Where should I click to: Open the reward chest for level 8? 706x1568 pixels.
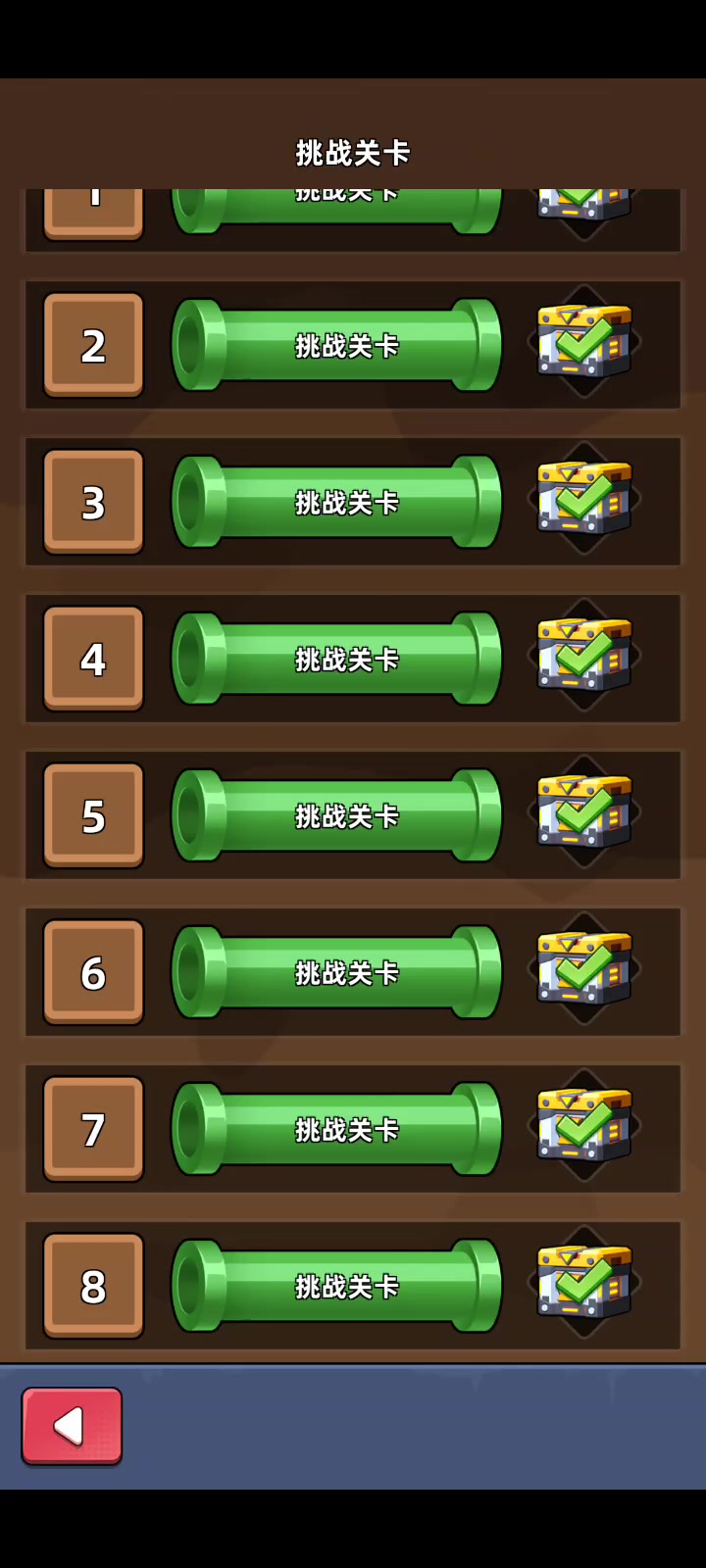point(583,1282)
